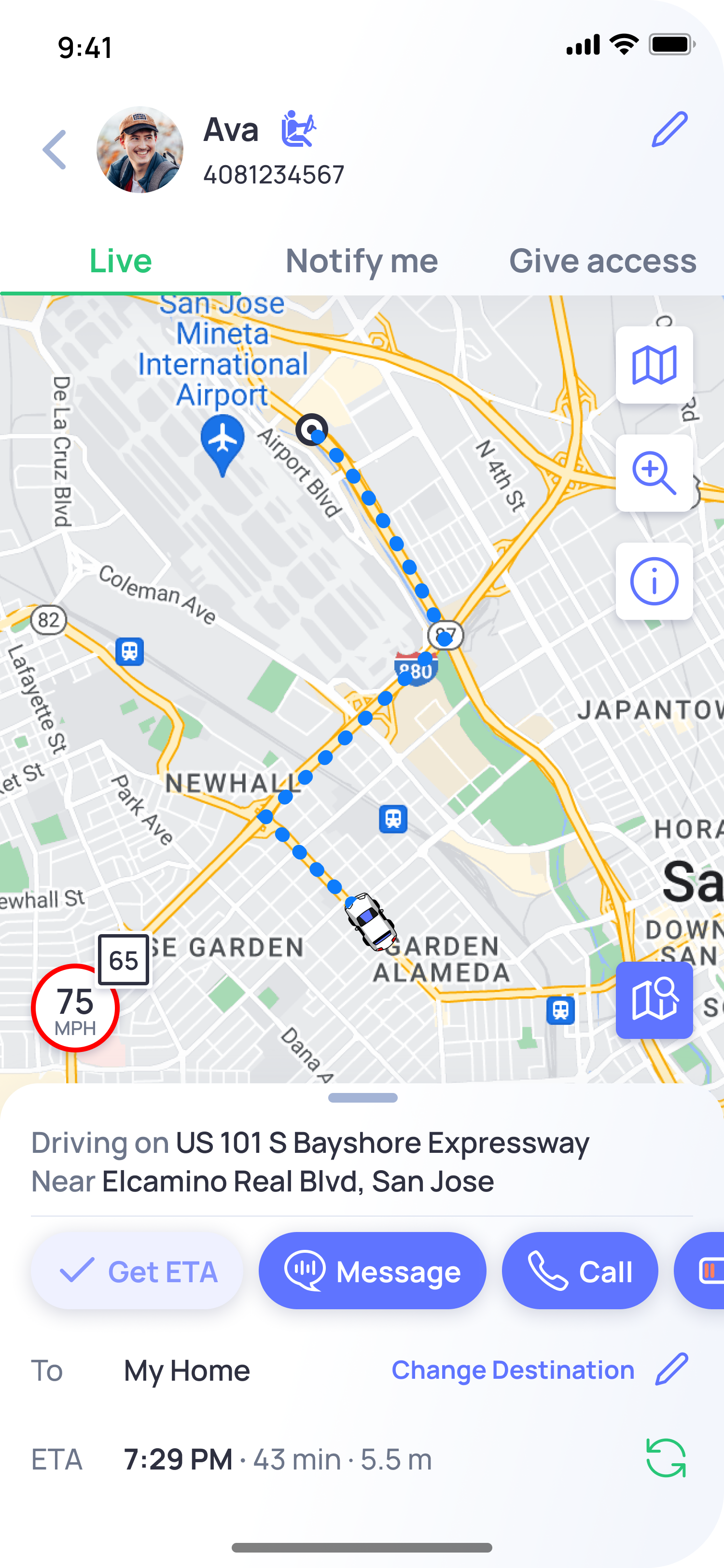Call Ava
Screen dimensions: 724x1568
point(580,1271)
